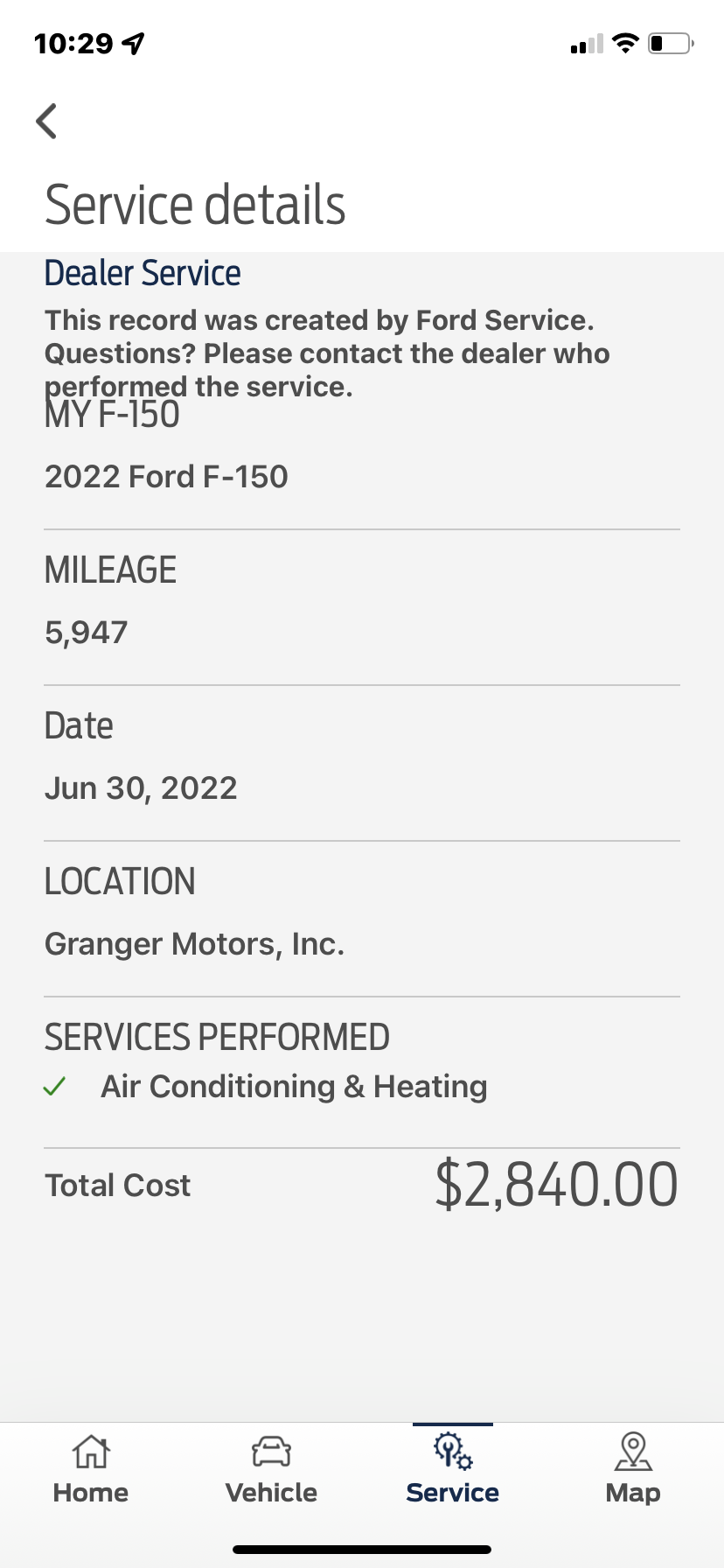Open the Map location pin icon
This screenshot has width=724, height=1568.
[633, 1451]
